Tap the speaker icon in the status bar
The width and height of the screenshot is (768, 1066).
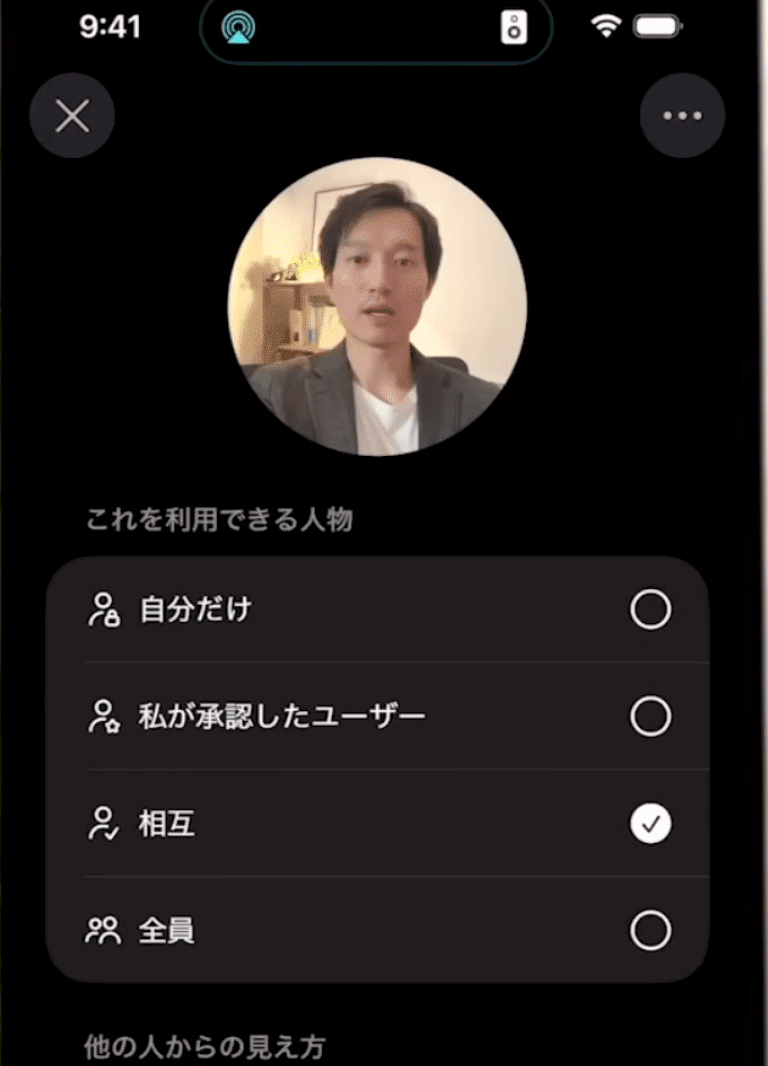pos(514,27)
